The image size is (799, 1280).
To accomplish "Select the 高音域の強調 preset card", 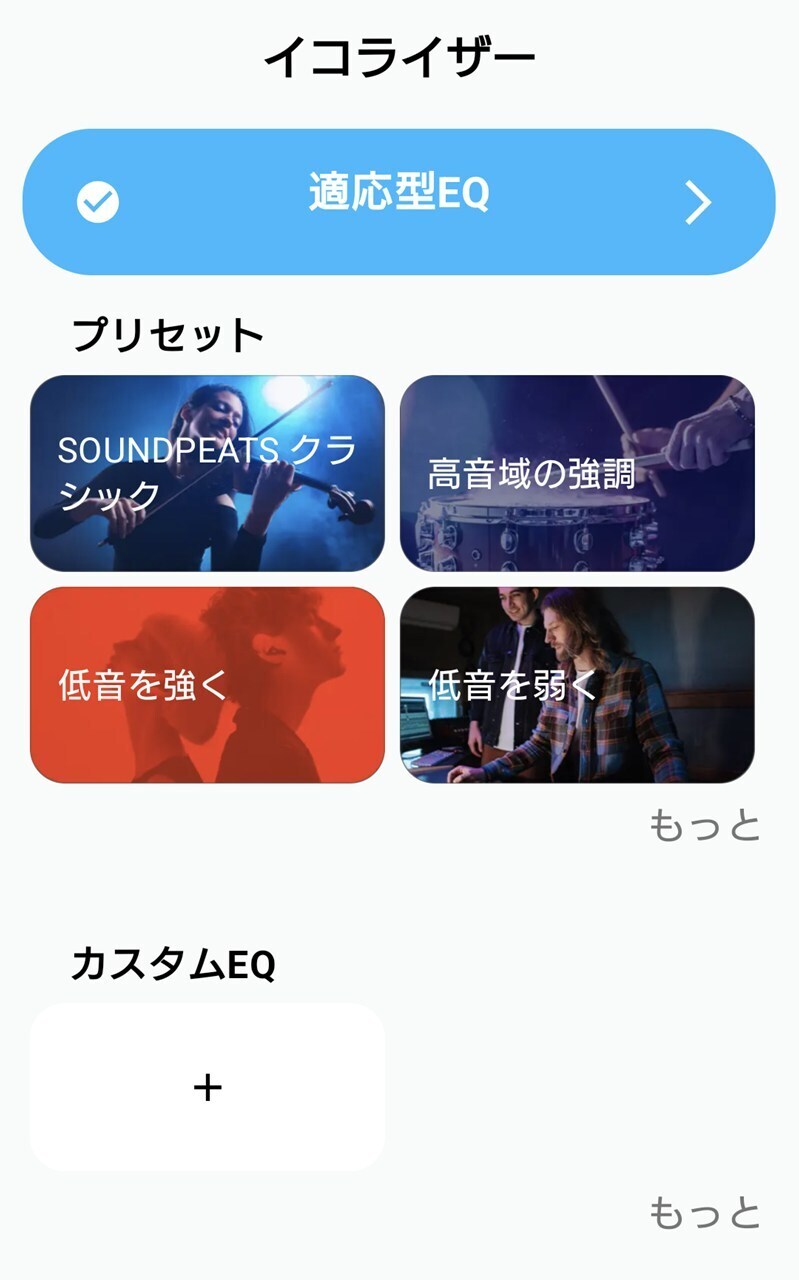I will [x=577, y=474].
